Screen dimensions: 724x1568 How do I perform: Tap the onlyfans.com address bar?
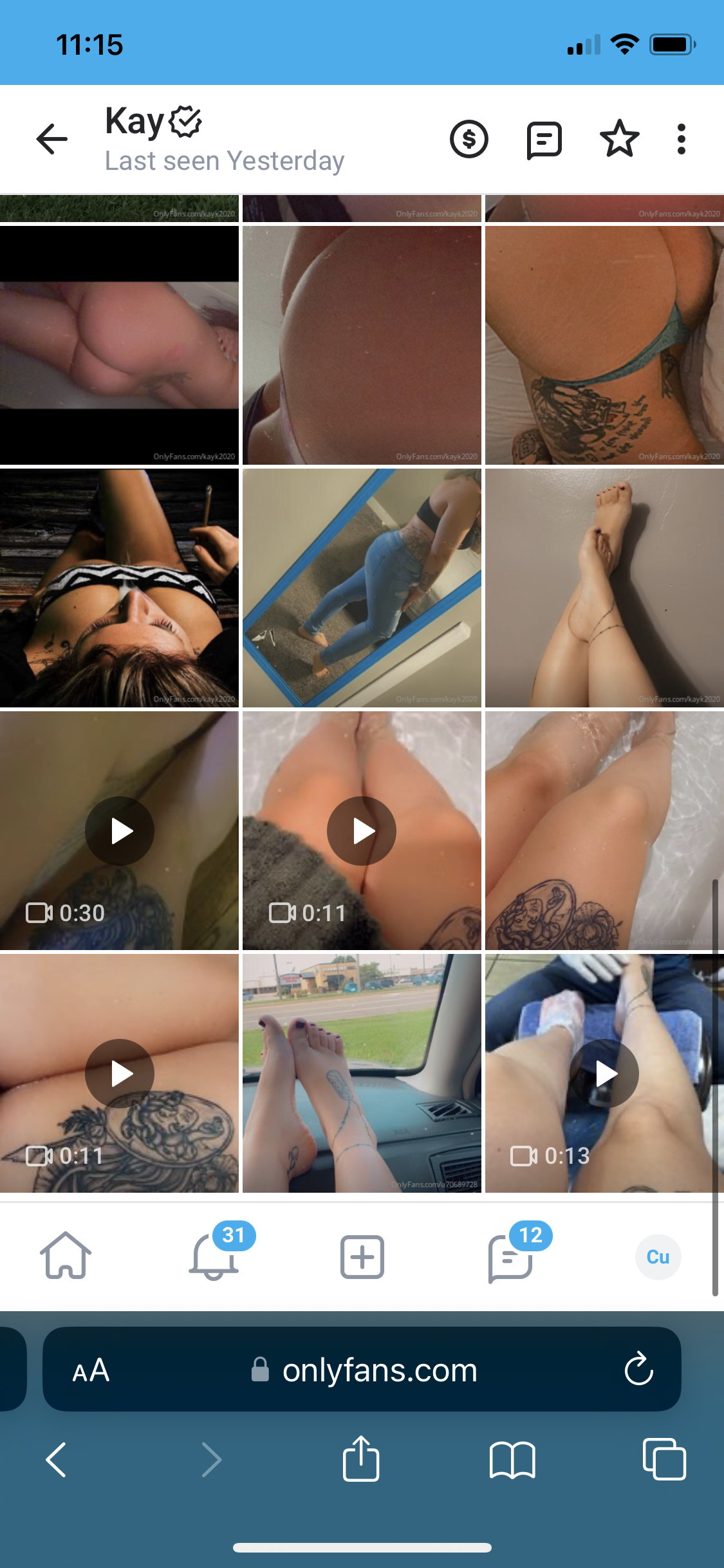click(x=380, y=1370)
